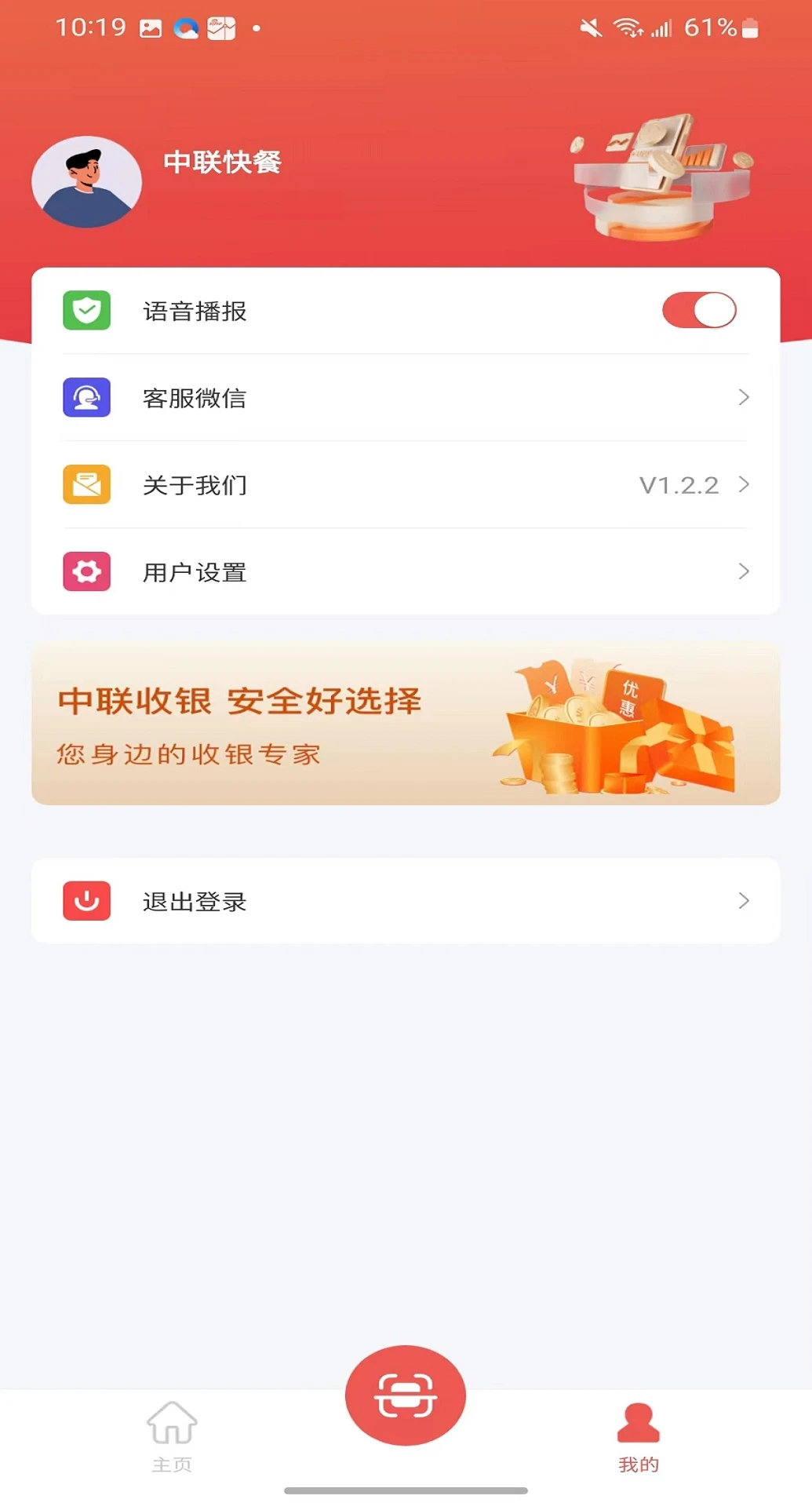The height and width of the screenshot is (1503, 812).
Task: Click the person icon labeled 我的
Action: pyautogui.click(x=637, y=1433)
